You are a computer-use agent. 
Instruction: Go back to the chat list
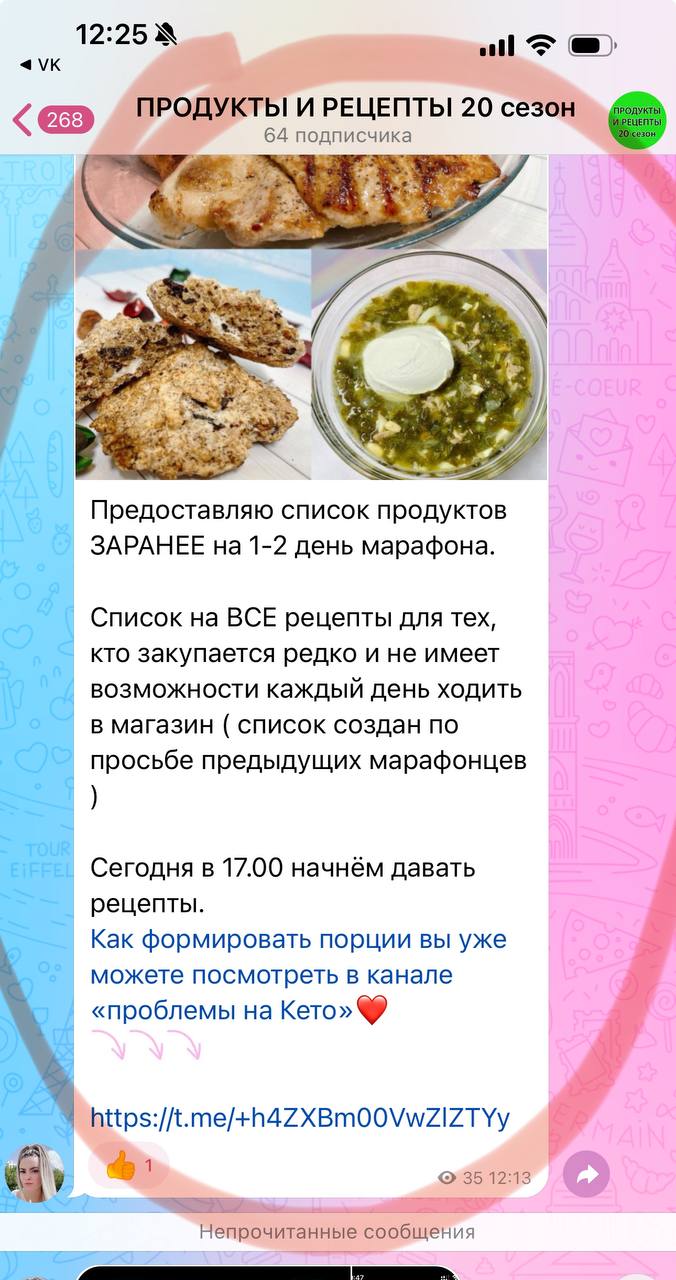pos(52,120)
